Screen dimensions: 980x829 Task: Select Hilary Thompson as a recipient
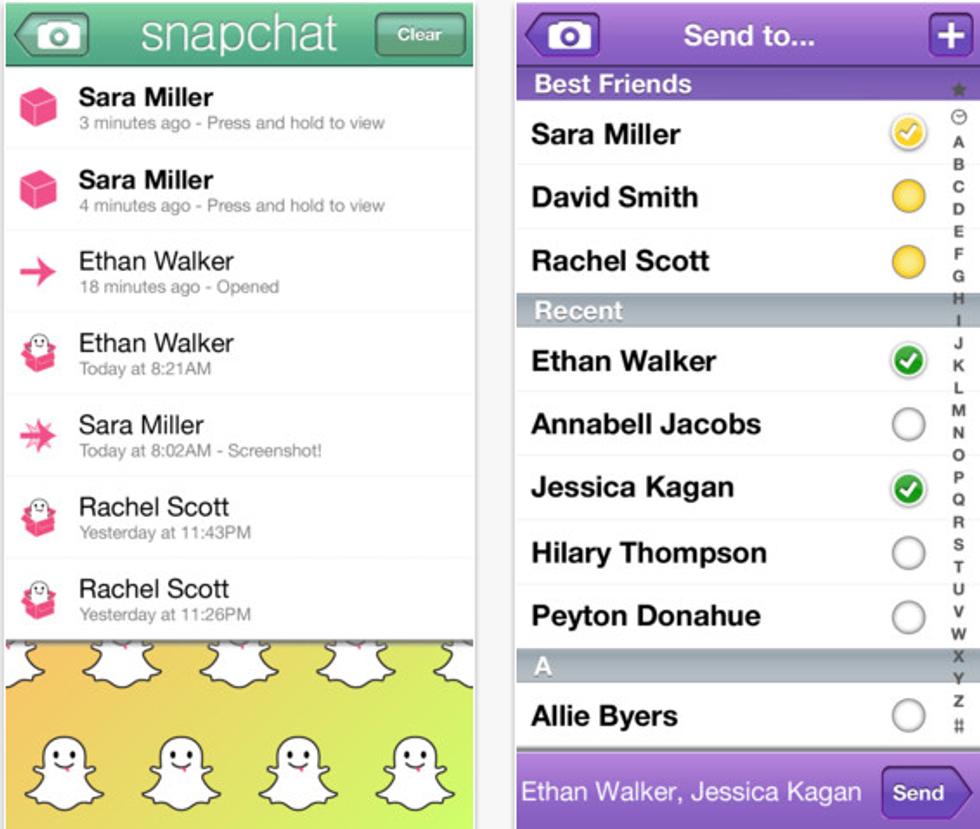pyautogui.click(x=908, y=553)
